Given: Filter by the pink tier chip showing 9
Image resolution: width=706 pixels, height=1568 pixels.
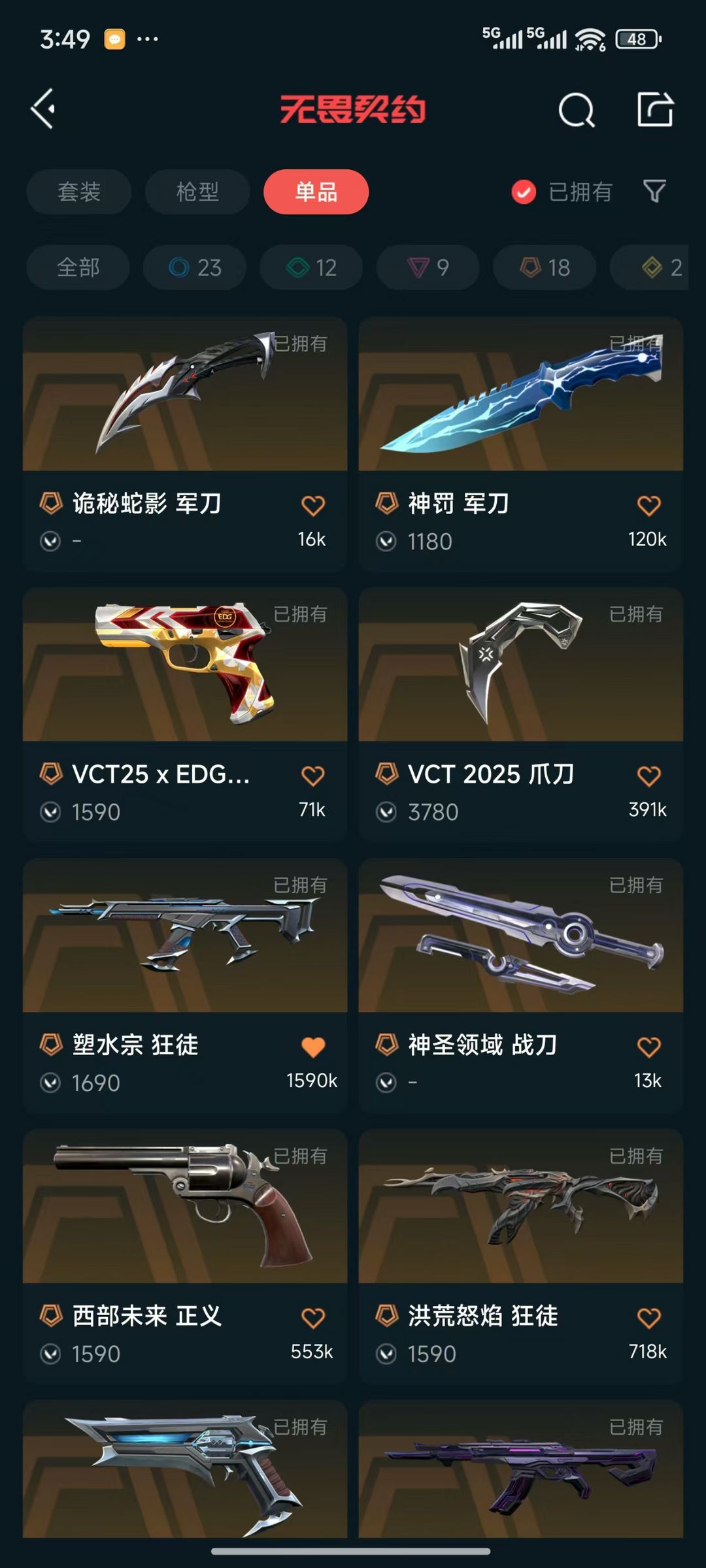Looking at the screenshot, I should click(428, 267).
